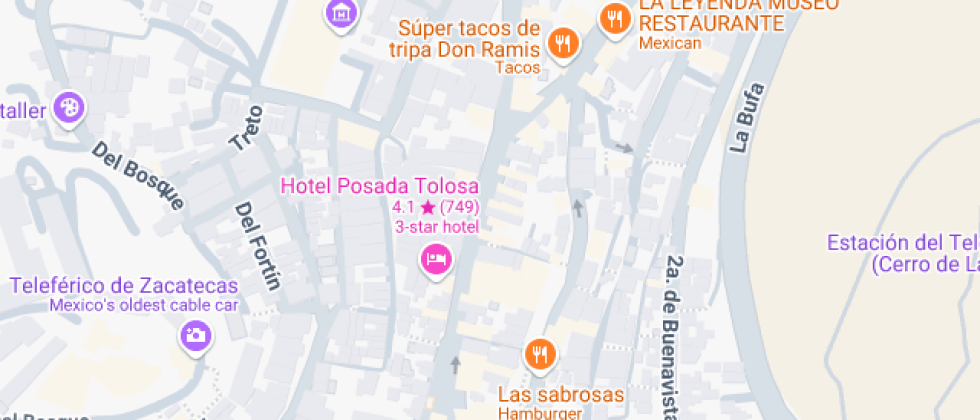Tap the purple art palette pin
The height and width of the screenshot is (420, 980).
click(x=70, y=107)
